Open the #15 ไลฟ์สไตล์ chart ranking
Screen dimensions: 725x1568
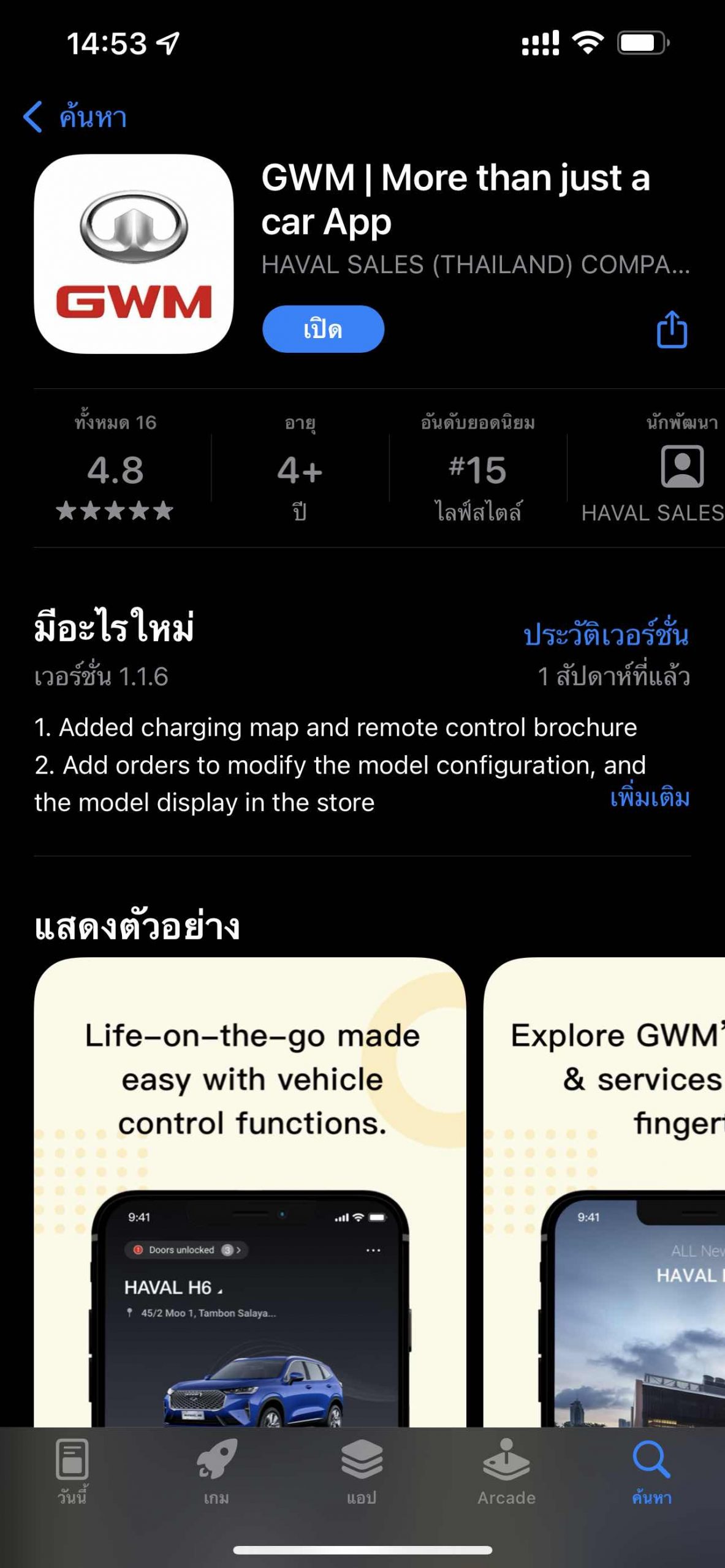pos(477,470)
